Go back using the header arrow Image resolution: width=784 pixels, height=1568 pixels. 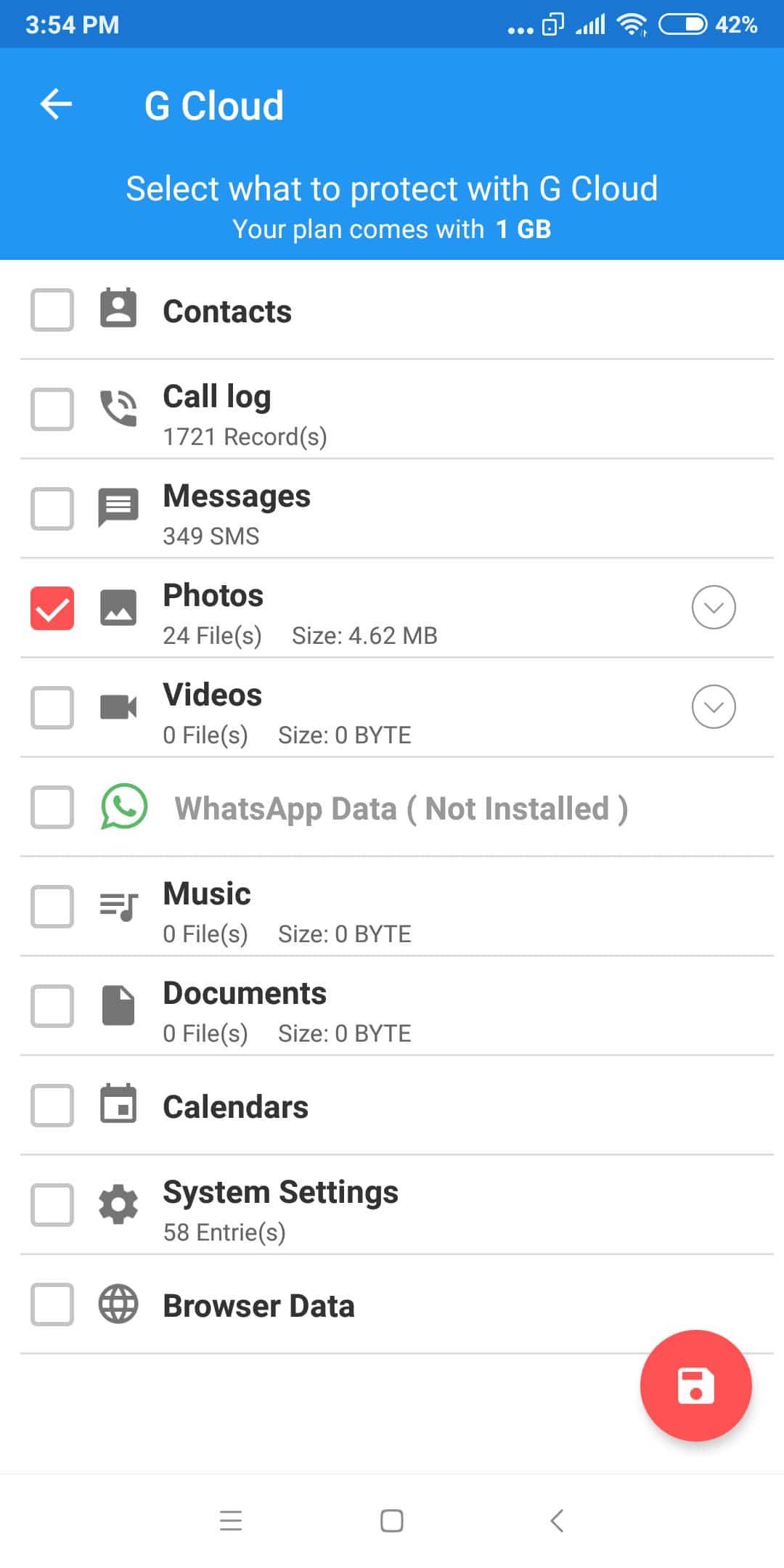coord(56,105)
